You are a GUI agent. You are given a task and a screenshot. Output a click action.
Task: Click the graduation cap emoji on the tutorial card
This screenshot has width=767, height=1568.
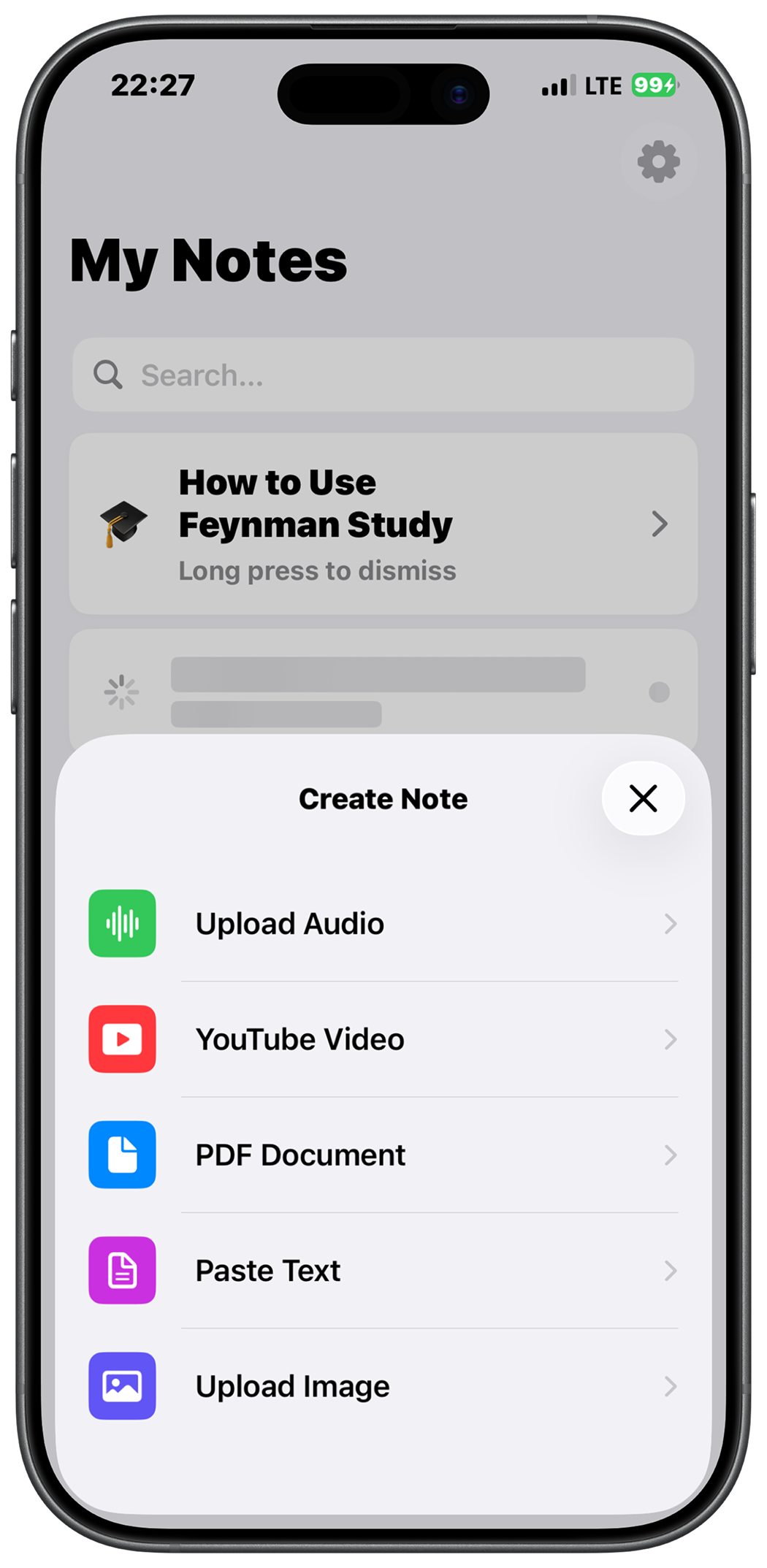point(123,523)
